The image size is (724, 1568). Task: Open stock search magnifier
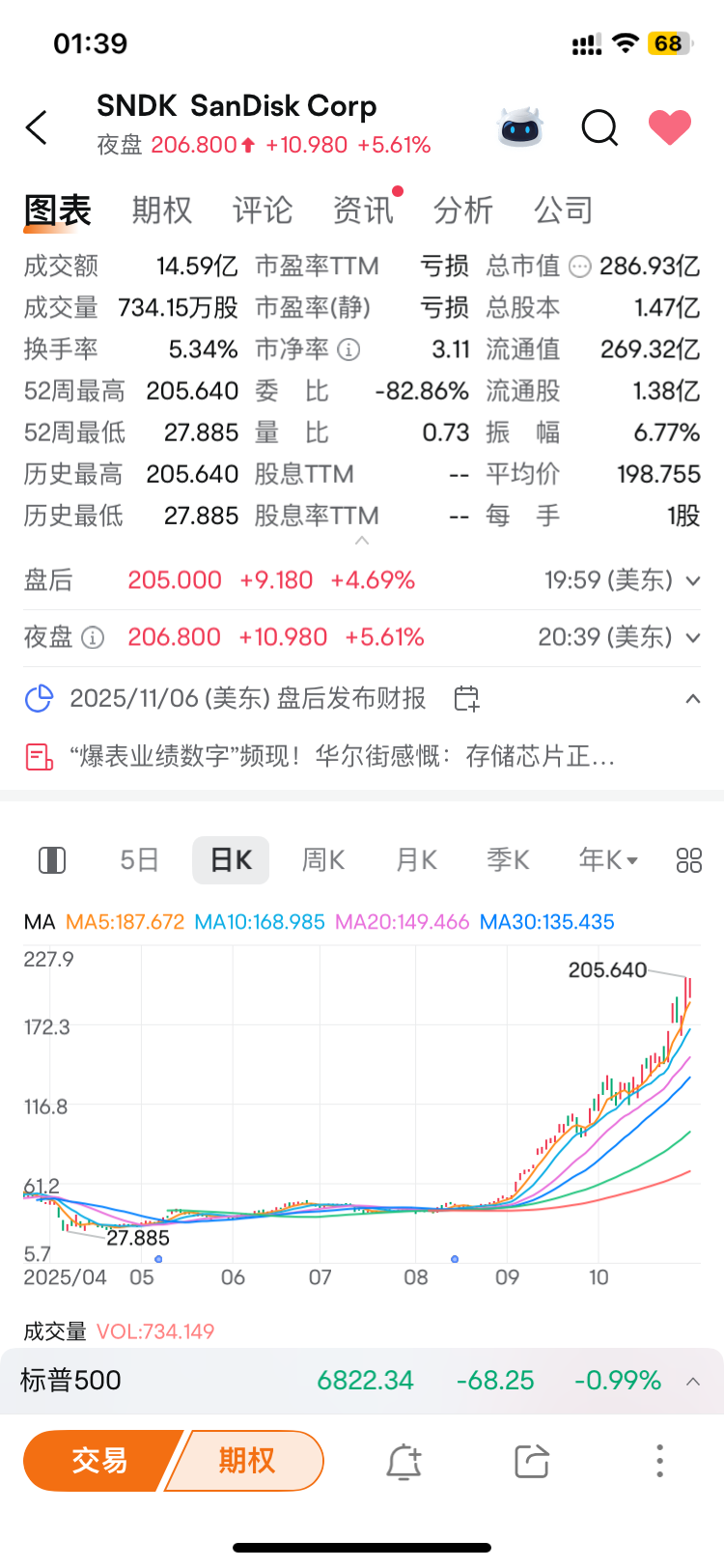(599, 127)
